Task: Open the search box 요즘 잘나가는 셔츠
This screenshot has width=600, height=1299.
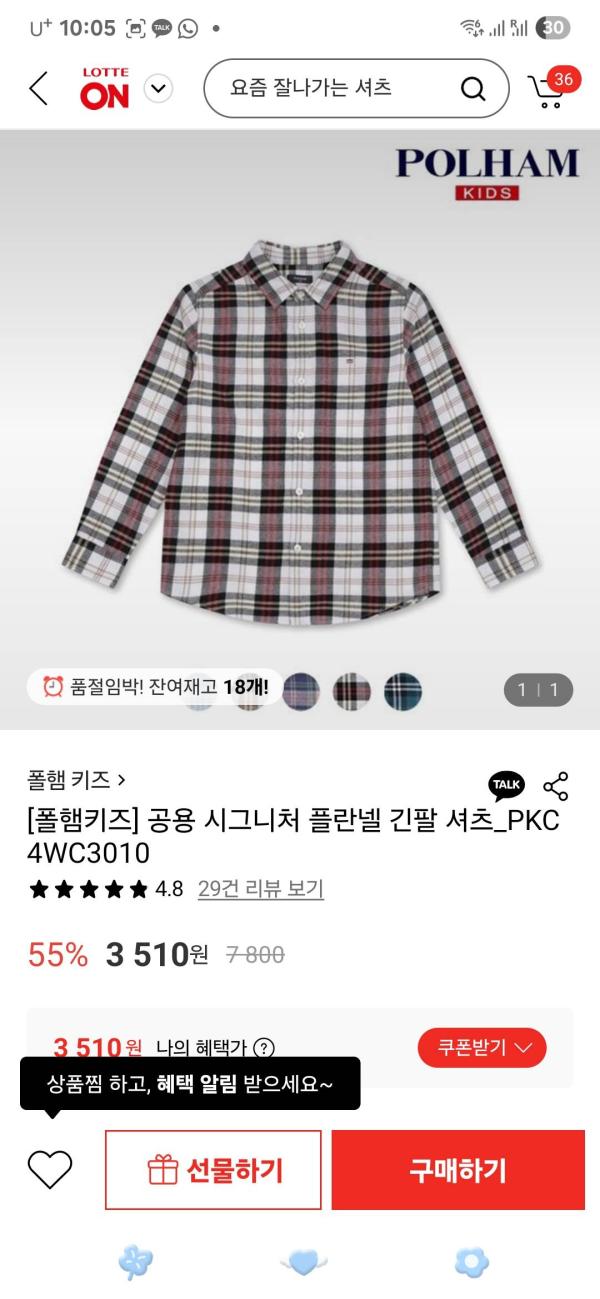Action: pyautogui.click(x=340, y=89)
